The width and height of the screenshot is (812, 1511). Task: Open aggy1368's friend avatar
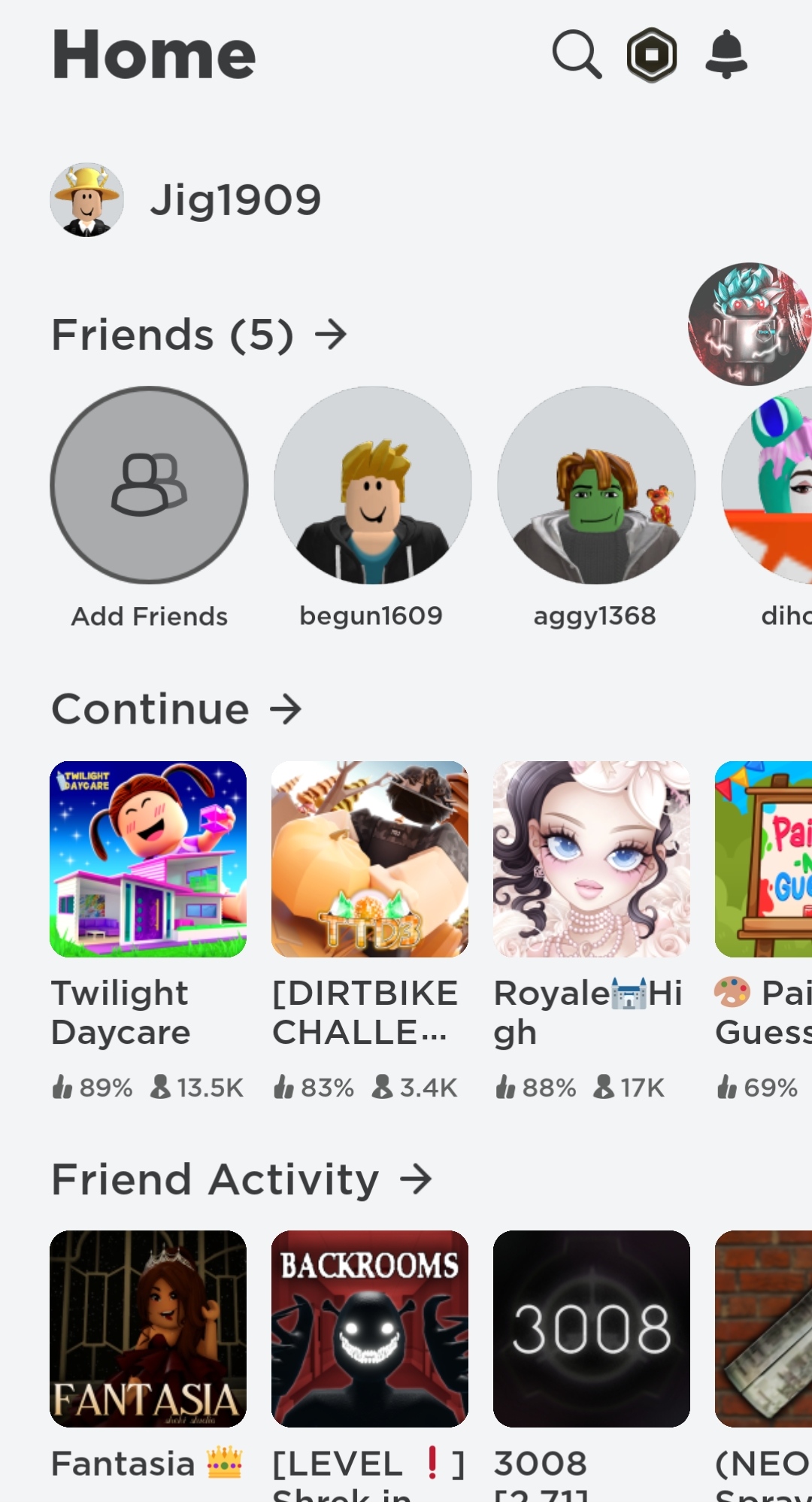click(x=595, y=487)
